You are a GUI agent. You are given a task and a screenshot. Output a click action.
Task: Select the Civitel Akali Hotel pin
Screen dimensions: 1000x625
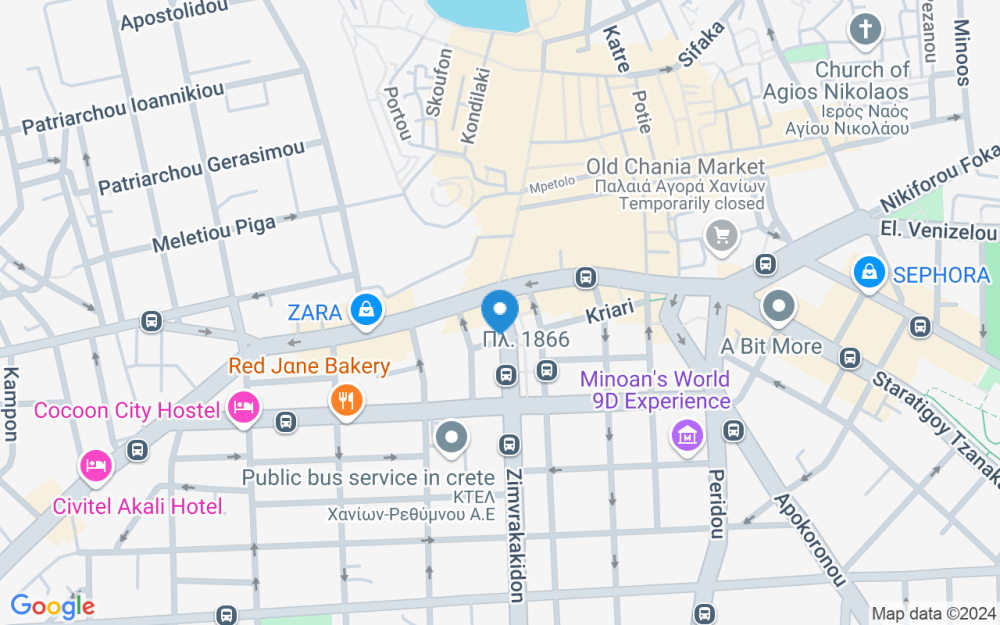point(93,464)
